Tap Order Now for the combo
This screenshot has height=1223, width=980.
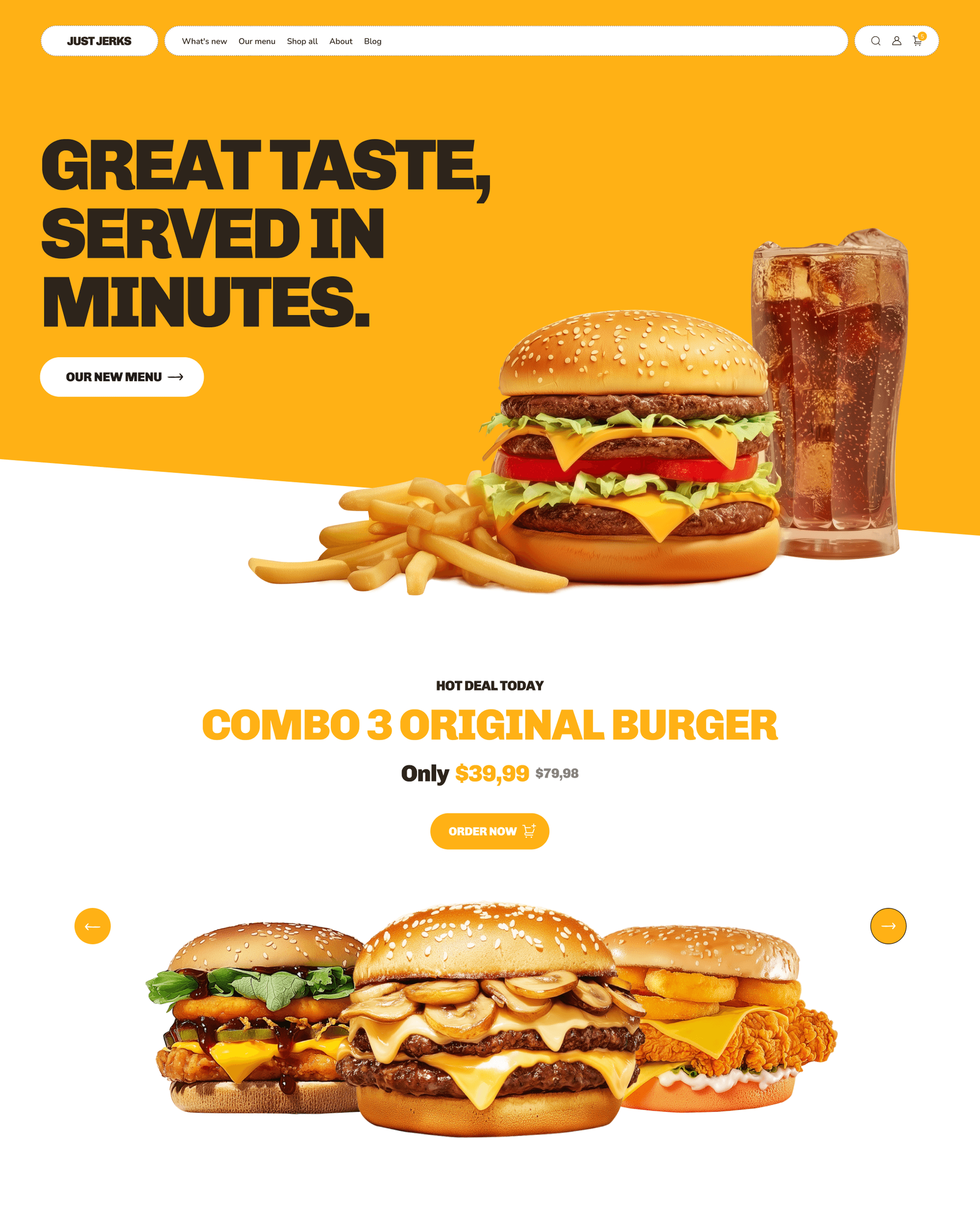489,831
